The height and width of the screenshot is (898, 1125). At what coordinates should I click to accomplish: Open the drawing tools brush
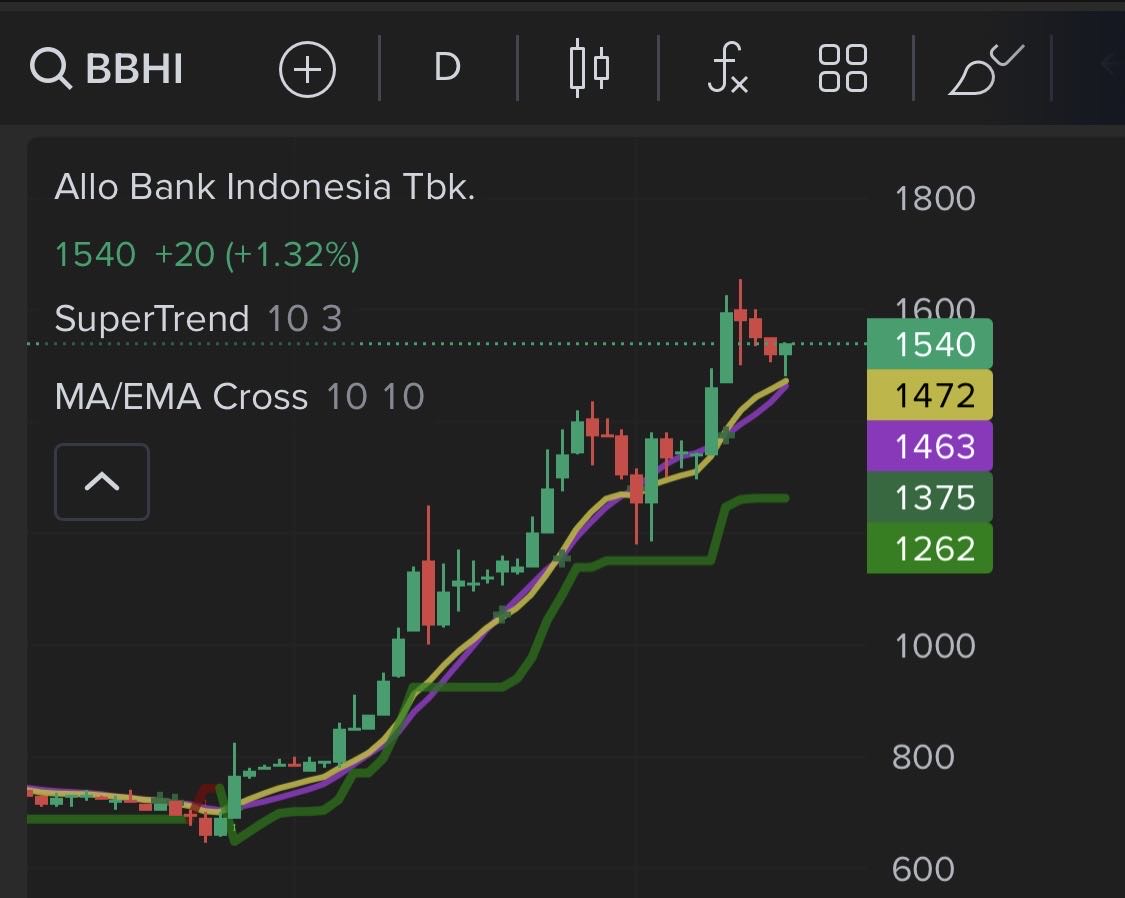pyautogui.click(x=983, y=70)
